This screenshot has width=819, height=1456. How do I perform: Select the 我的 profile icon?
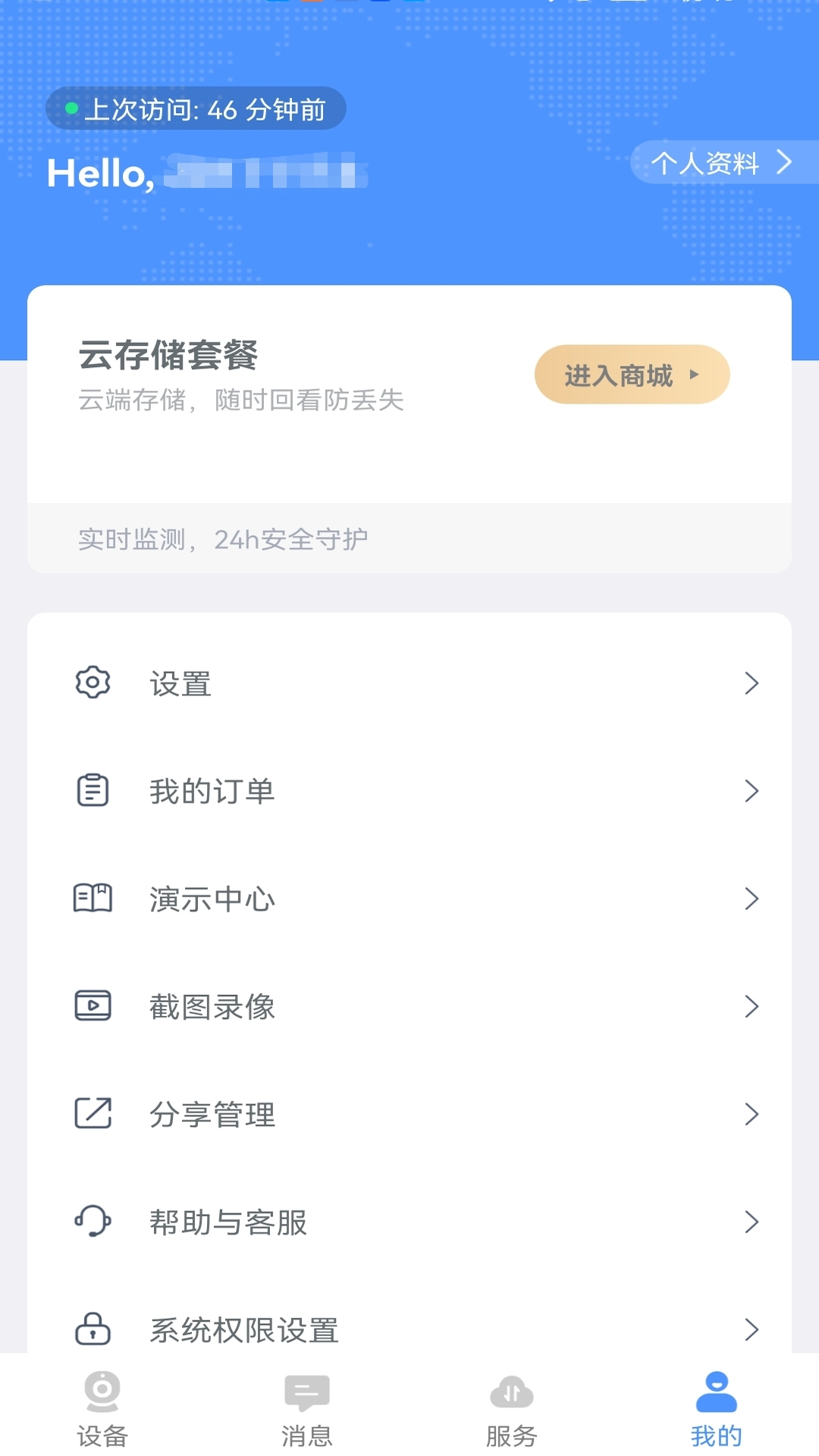[715, 1394]
